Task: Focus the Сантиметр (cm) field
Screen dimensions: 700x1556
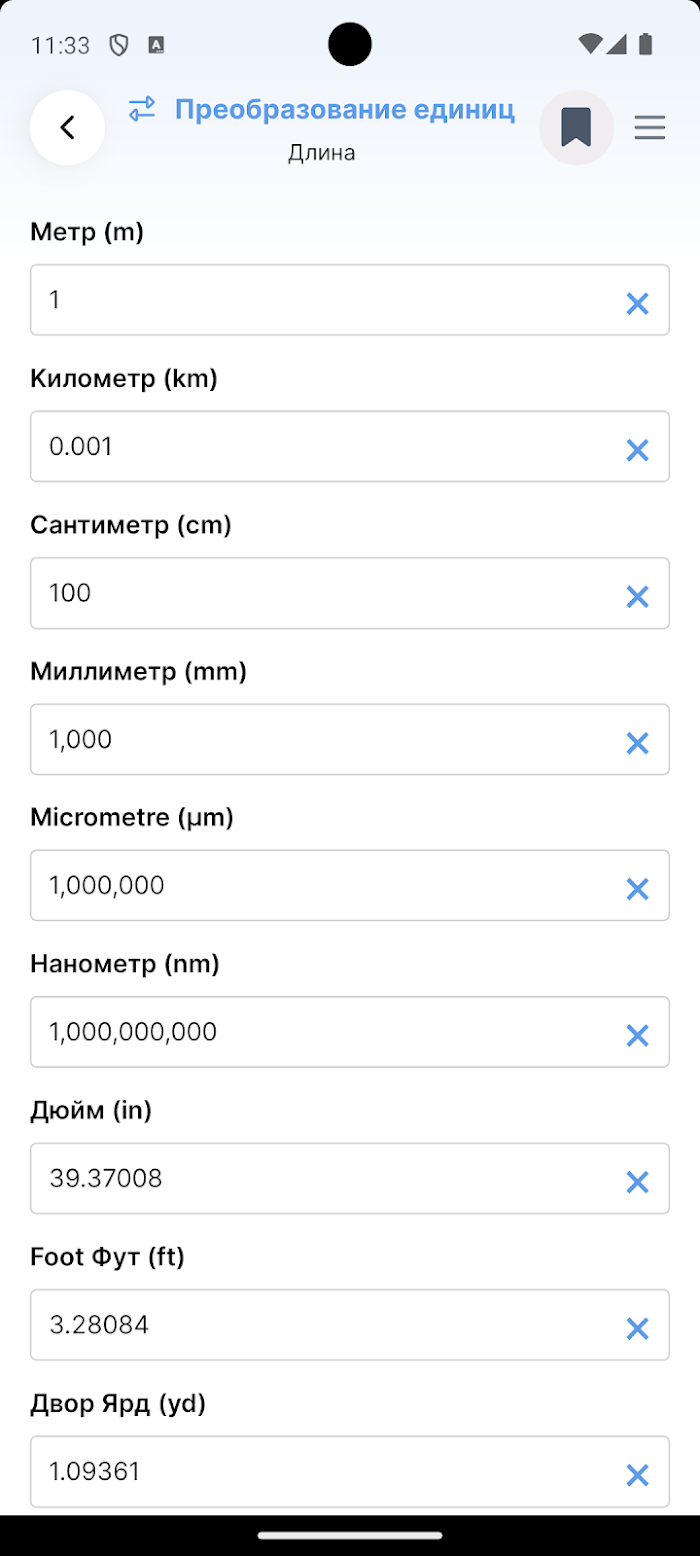Action: click(x=350, y=593)
